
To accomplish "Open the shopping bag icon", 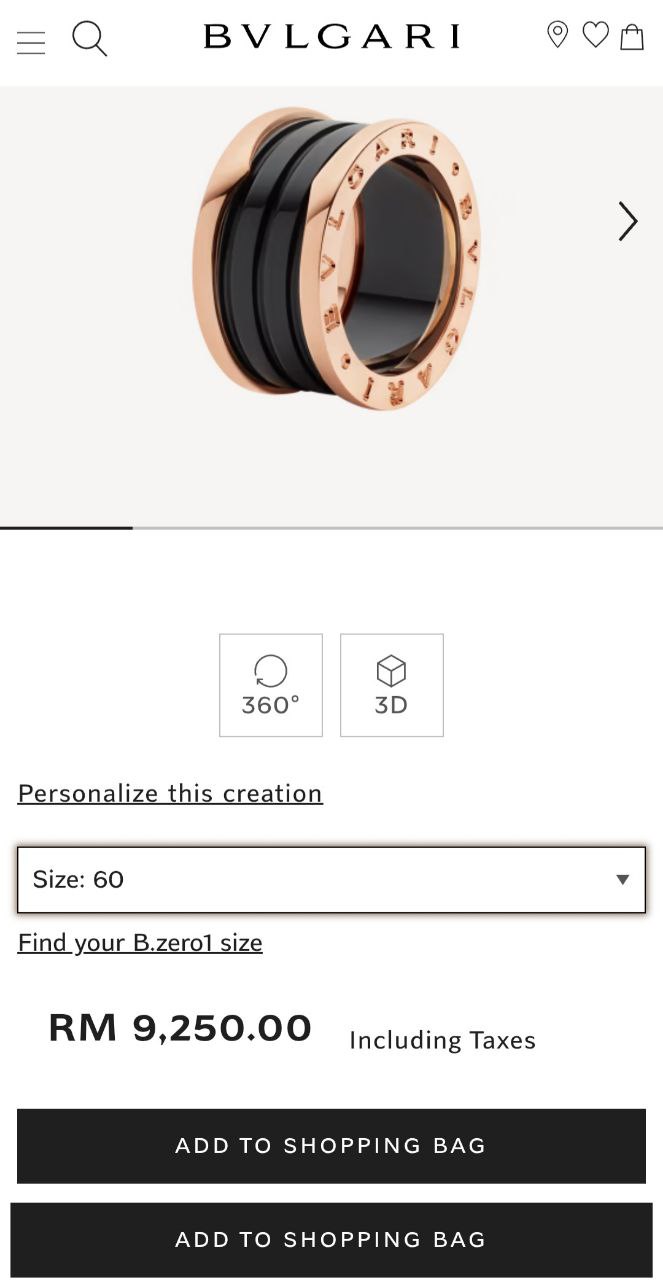I will point(632,37).
